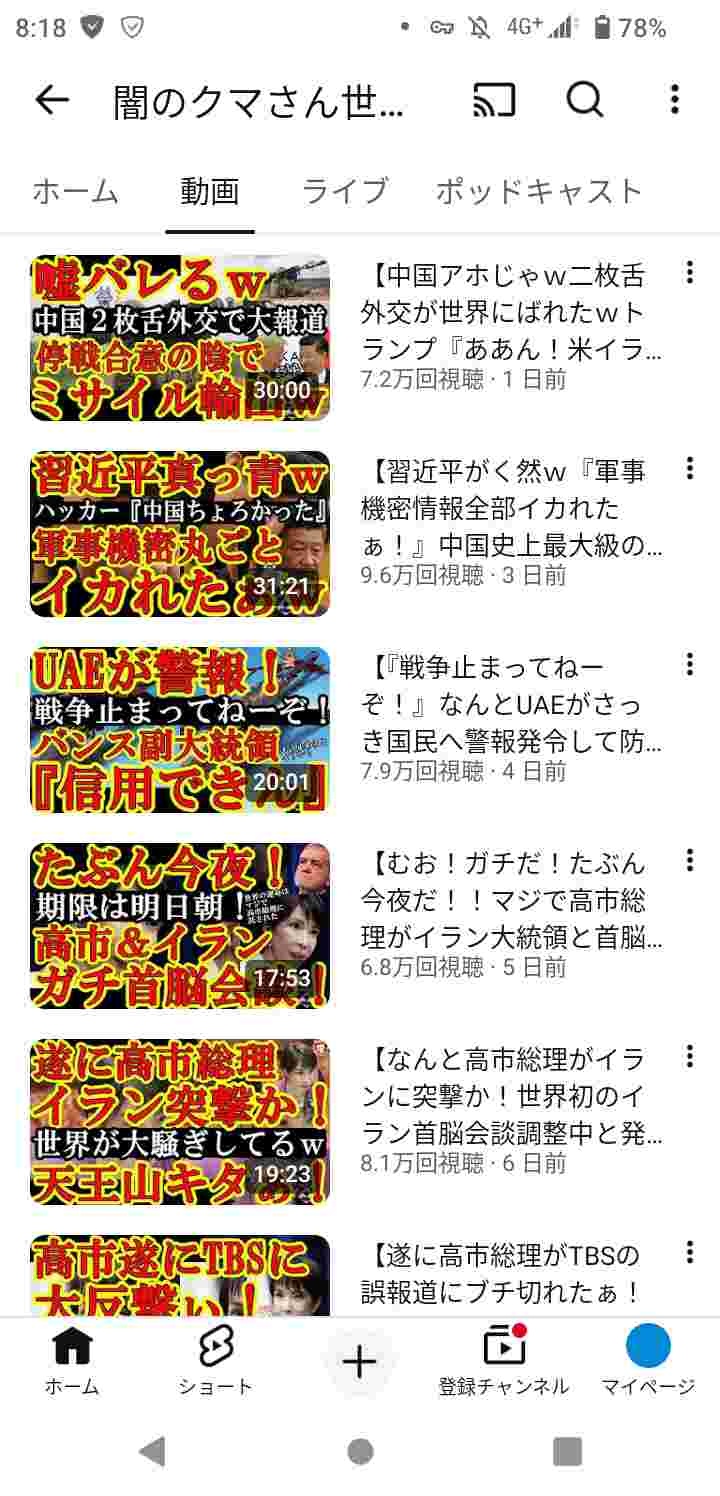
Task: Switch to the ライブ tab
Action: point(345,191)
